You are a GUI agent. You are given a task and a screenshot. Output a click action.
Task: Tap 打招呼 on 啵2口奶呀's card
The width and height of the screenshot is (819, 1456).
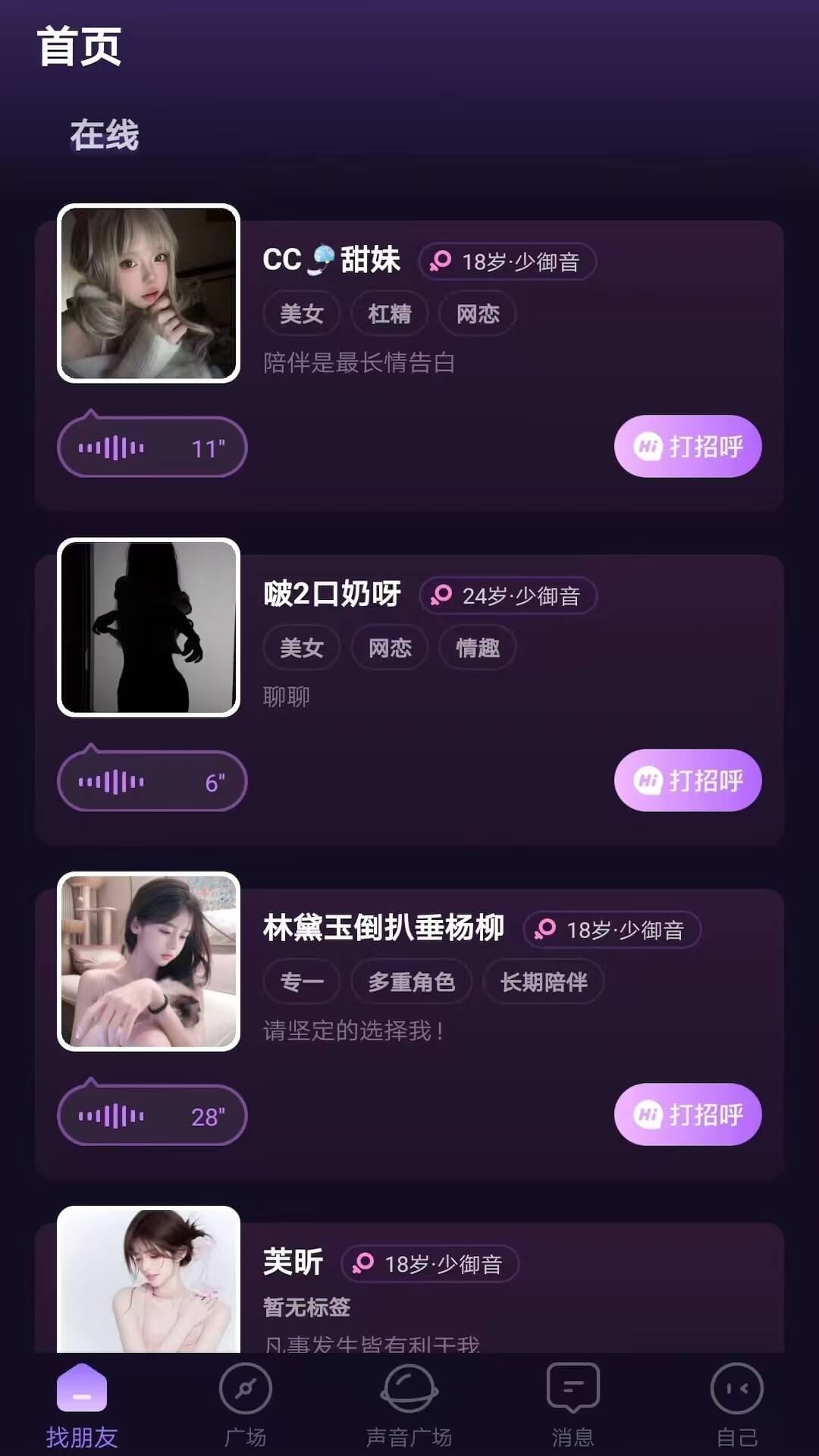coord(688,780)
